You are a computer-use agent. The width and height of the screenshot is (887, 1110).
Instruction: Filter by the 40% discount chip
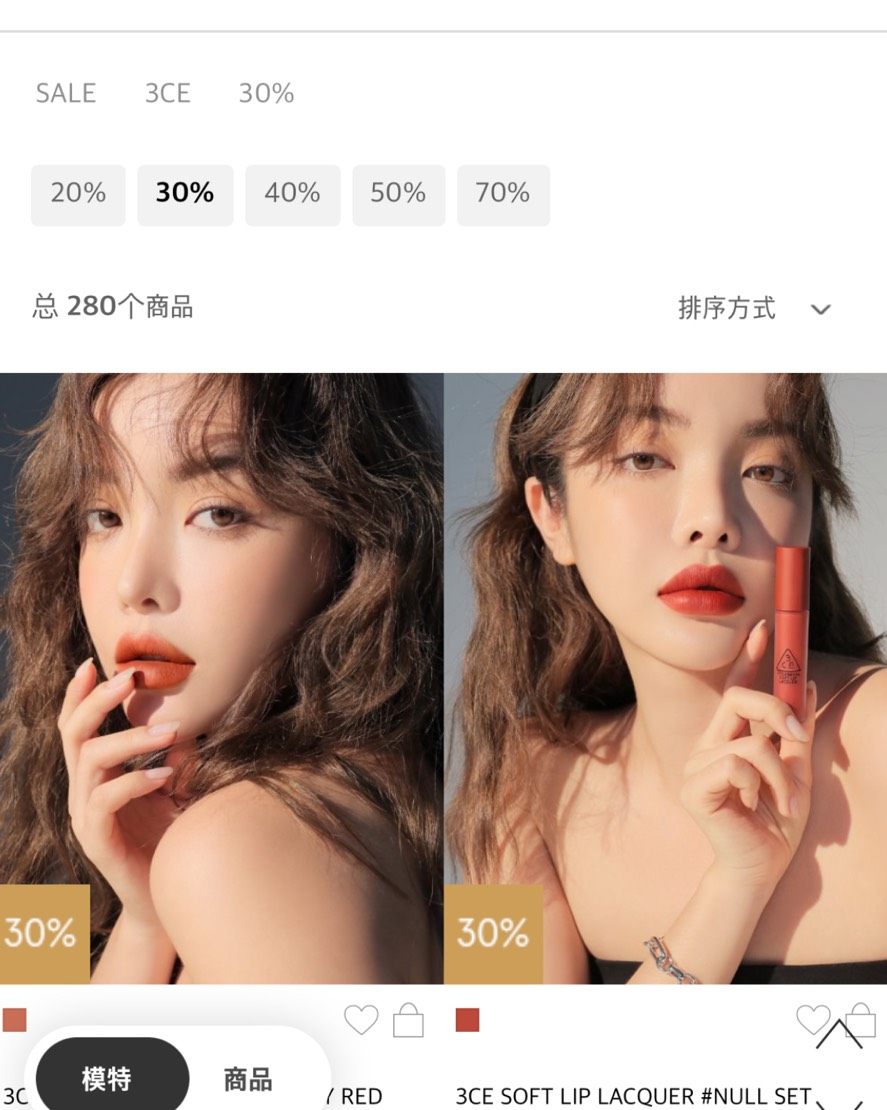[292, 195]
